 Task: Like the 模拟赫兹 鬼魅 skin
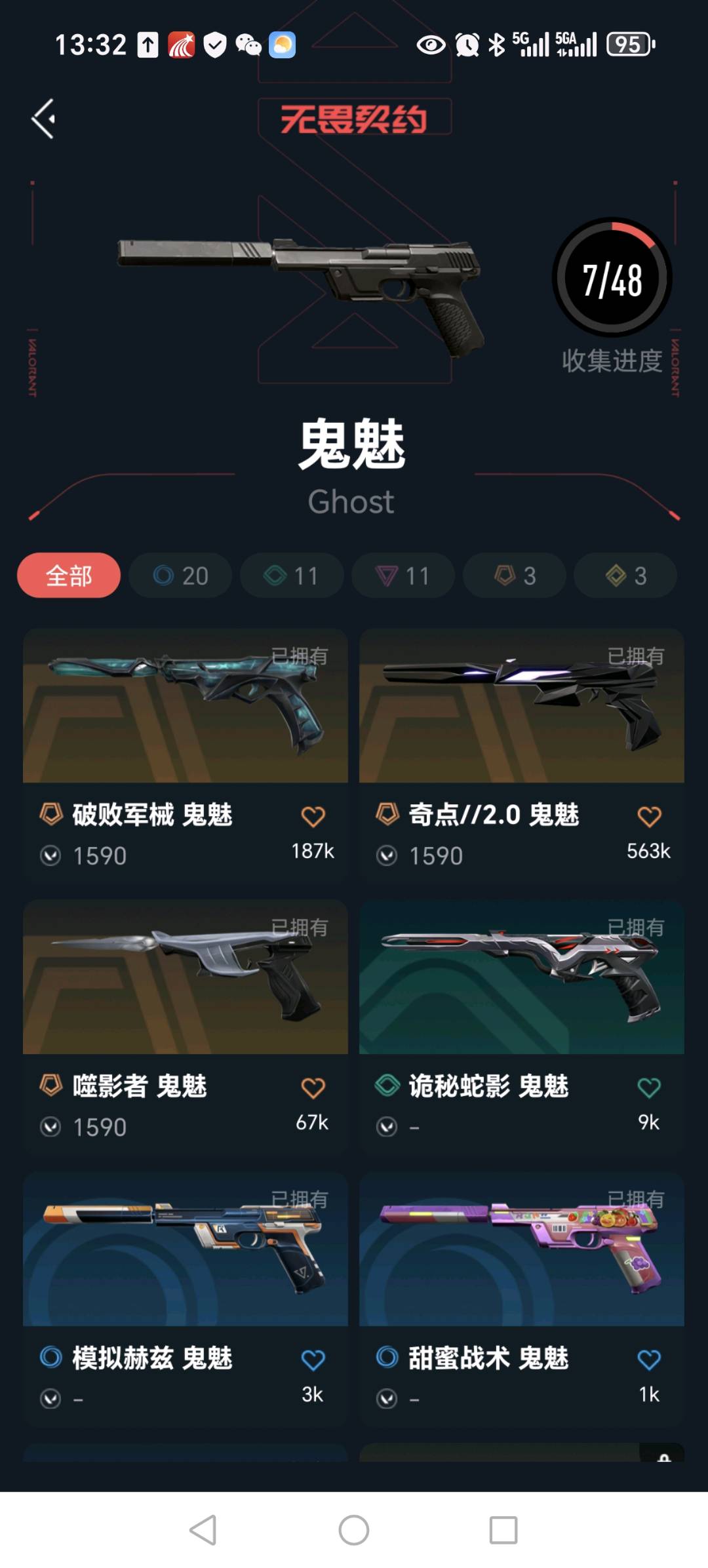tap(313, 1360)
